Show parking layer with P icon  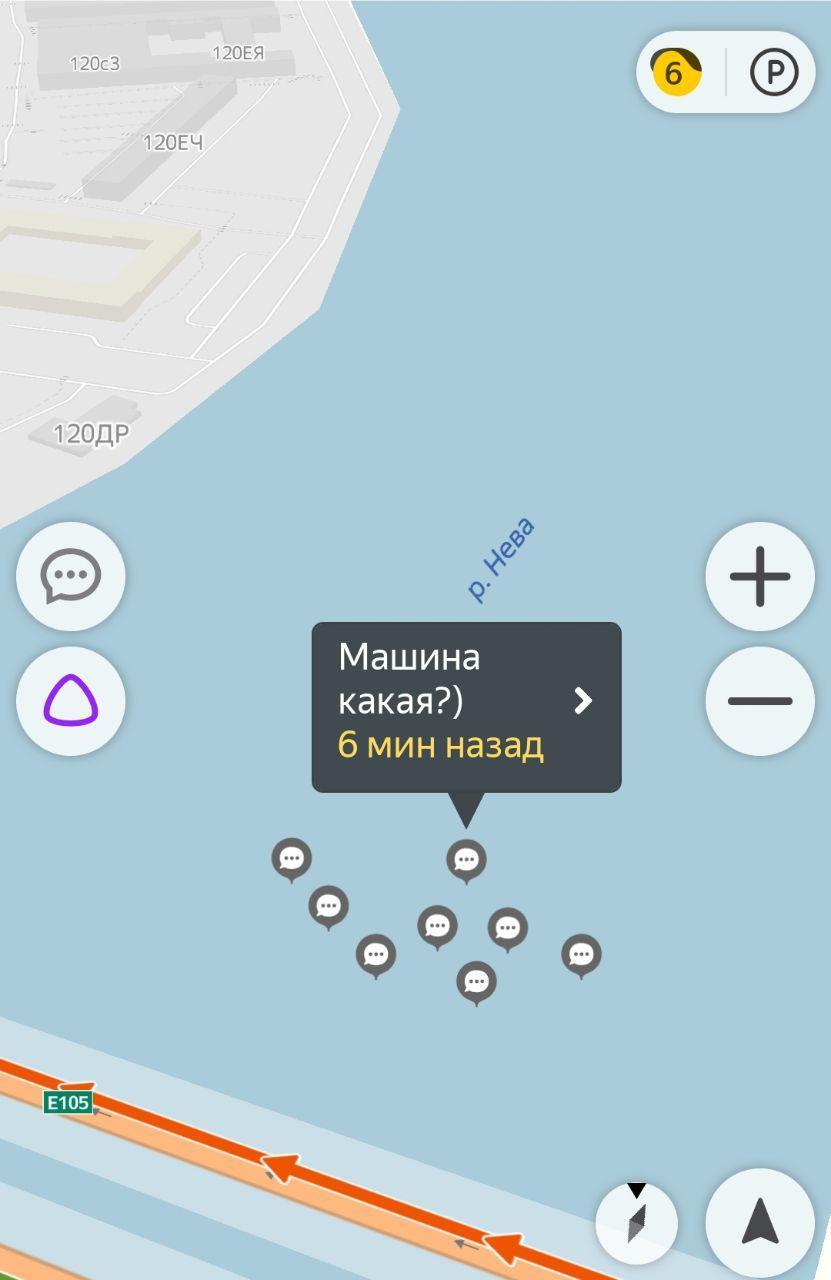[x=774, y=73]
